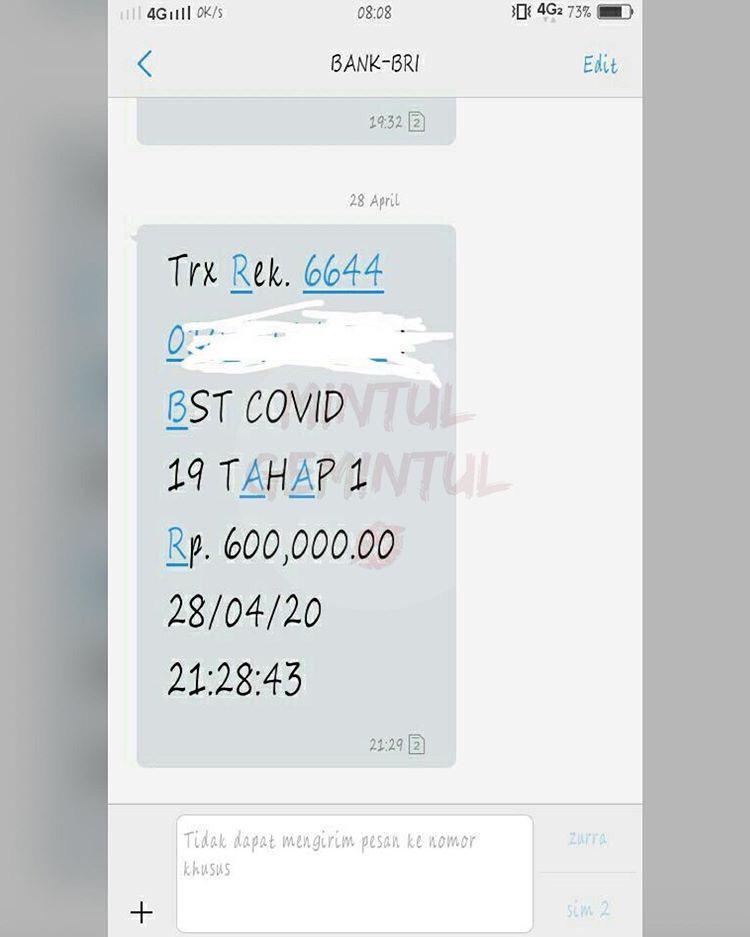The height and width of the screenshot is (937, 750).
Task: Tap the plus attachment icon
Action: [x=142, y=912]
